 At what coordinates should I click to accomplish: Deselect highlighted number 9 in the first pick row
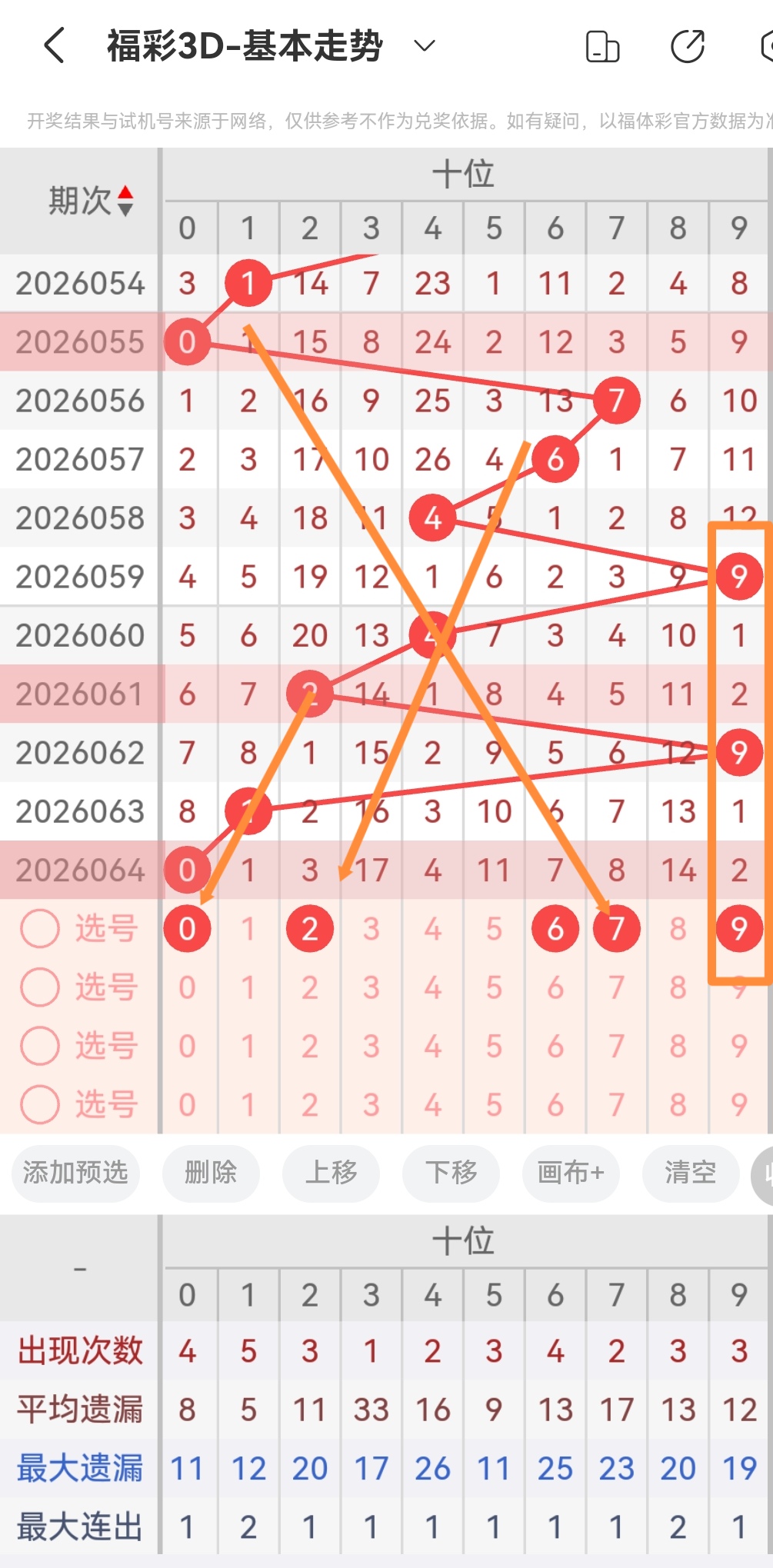coord(738,928)
